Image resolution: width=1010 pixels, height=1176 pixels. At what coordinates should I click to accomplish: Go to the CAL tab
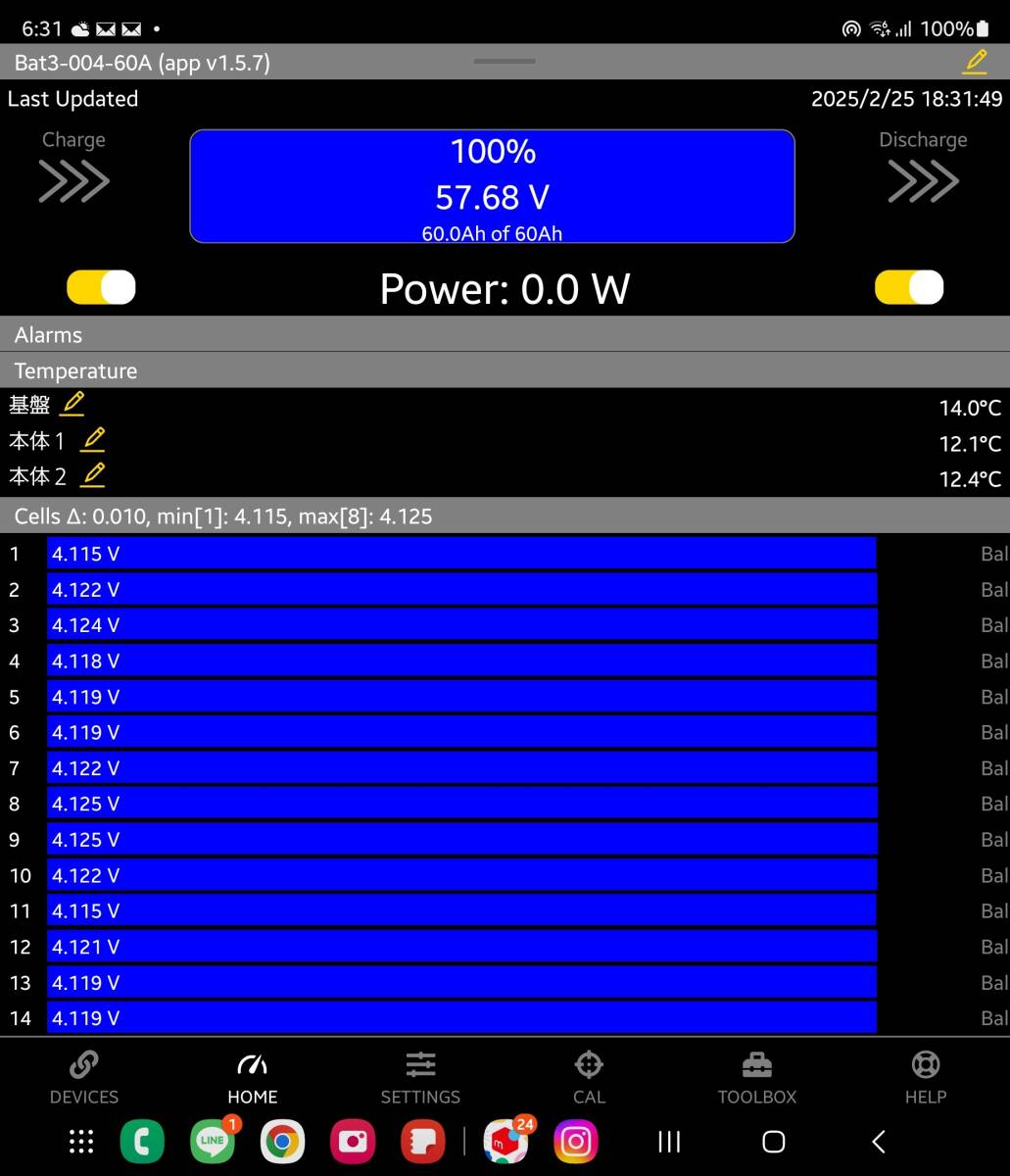click(x=589, y=1078)
